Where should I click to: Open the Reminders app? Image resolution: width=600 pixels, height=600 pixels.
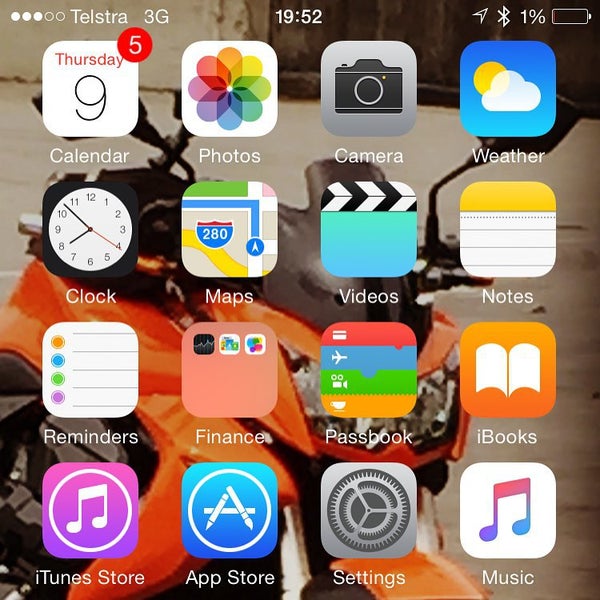[x=90, y=370]
